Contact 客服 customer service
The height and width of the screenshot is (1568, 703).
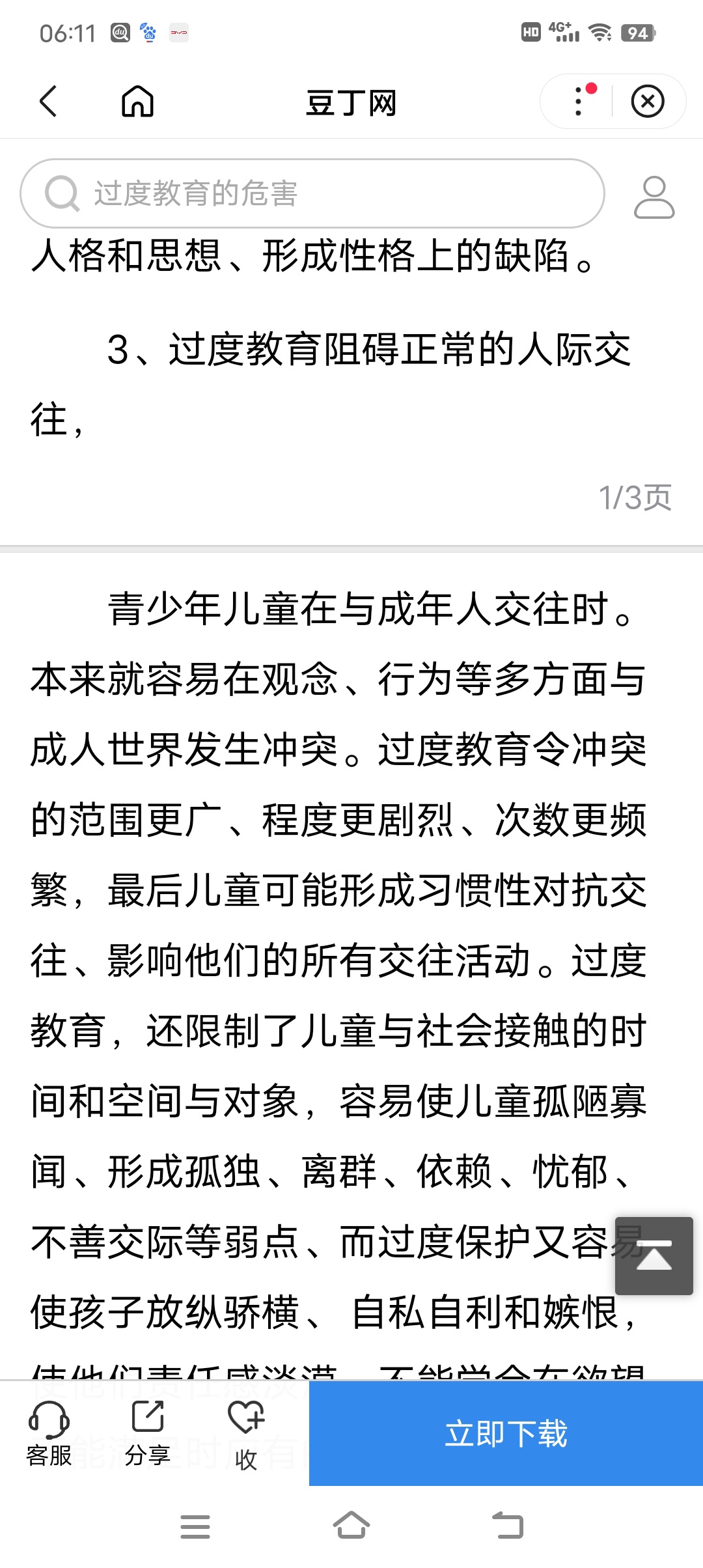click(x=49, y=1434)
